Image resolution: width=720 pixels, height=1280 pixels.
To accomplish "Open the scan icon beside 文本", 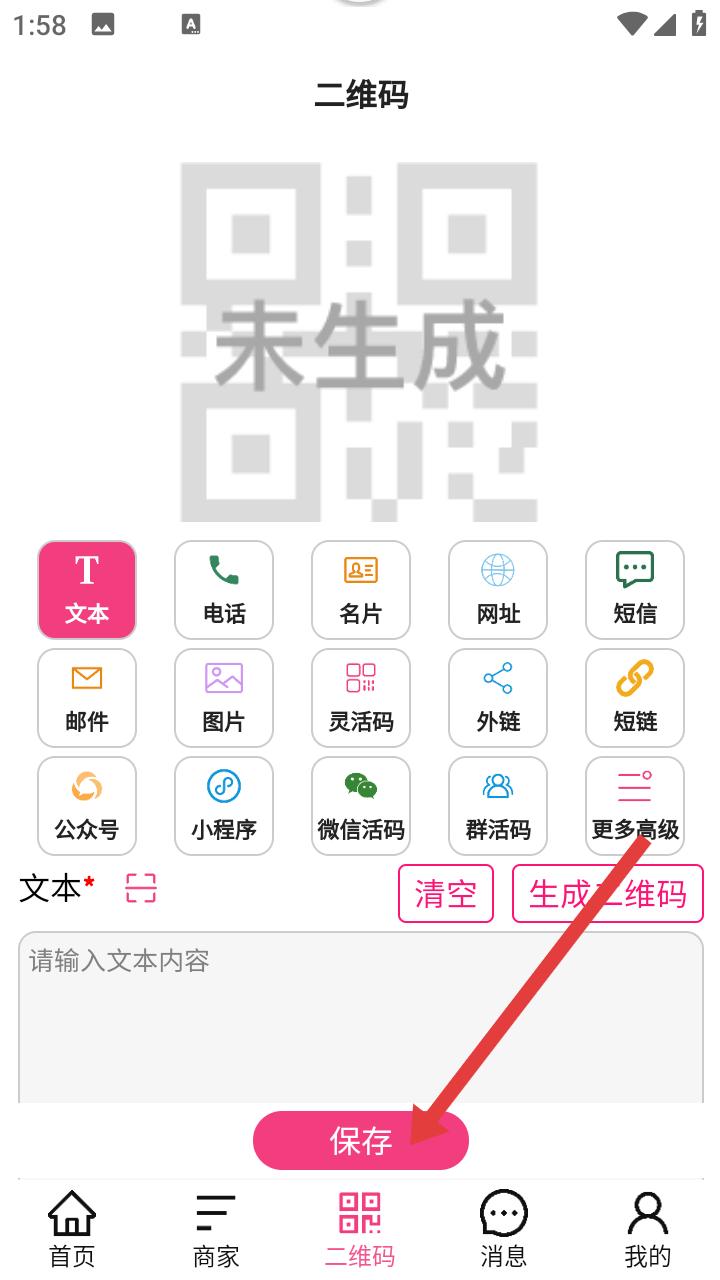I will (x=141, y=888).
